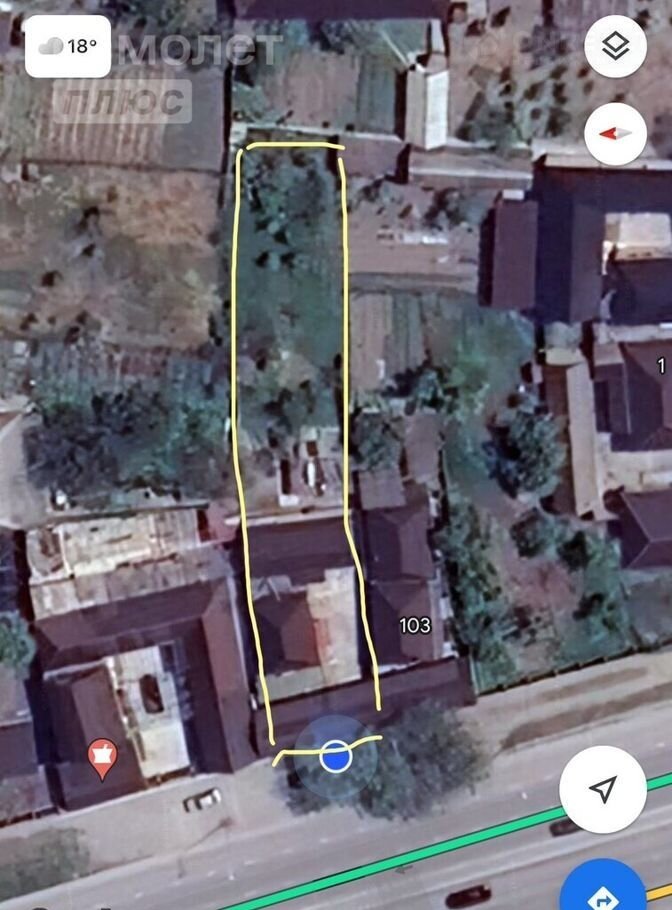Select the red pharmacy map pin
Screen dimensions: 672x910
[103, 757]
